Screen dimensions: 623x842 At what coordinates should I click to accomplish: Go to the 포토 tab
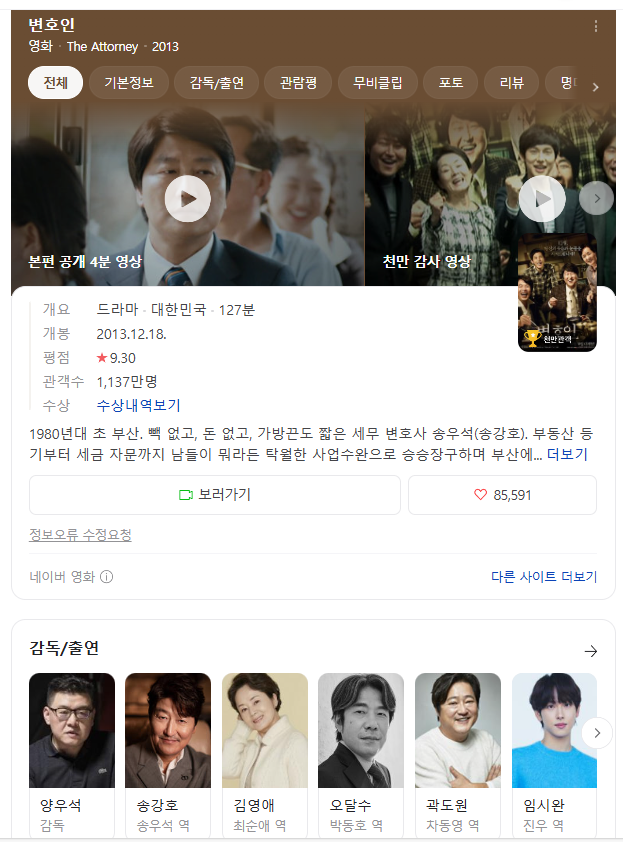(451, 83)
